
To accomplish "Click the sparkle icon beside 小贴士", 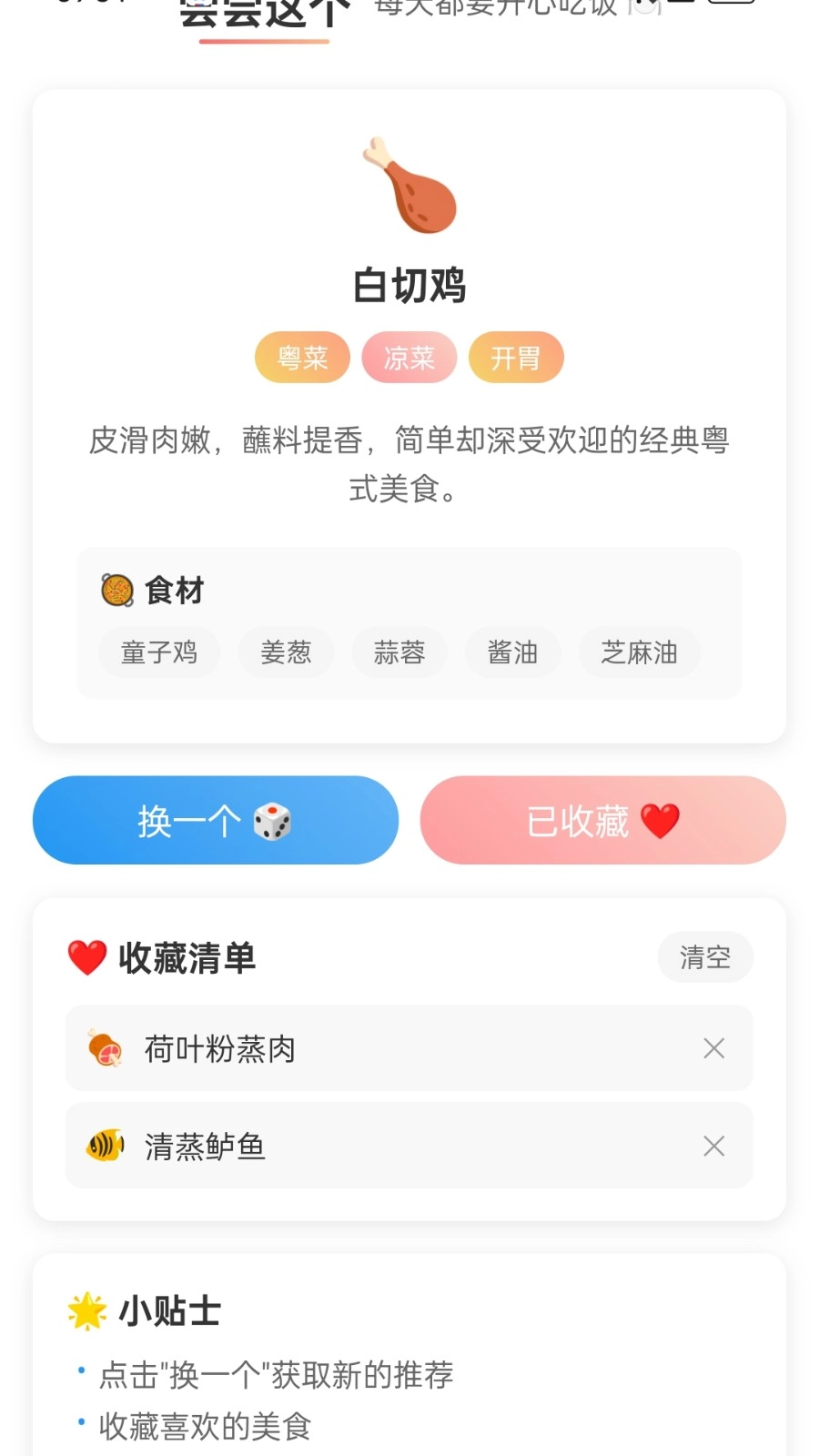I will pyautogui.click(x=85, y=1310).
